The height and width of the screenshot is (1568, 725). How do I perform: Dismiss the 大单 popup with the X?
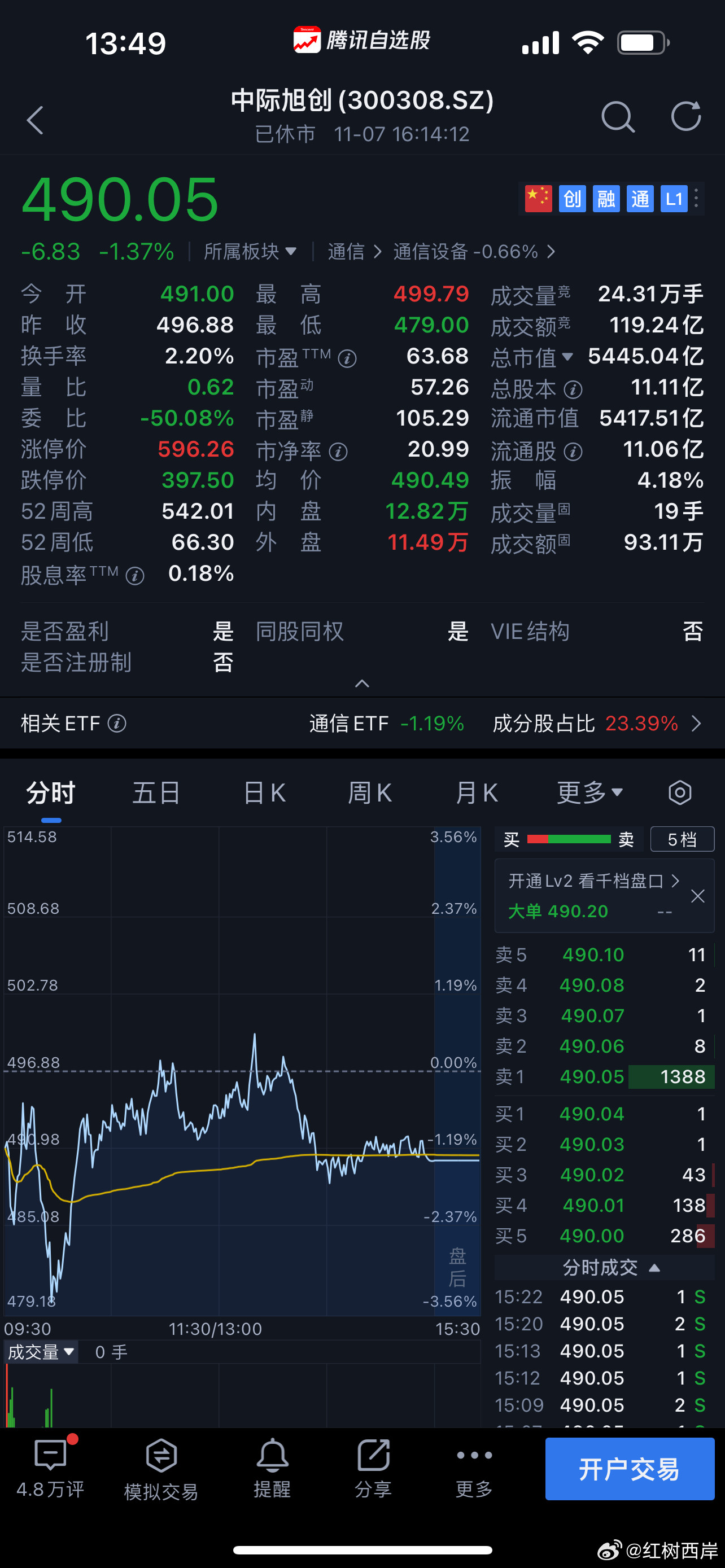point(697,896)
